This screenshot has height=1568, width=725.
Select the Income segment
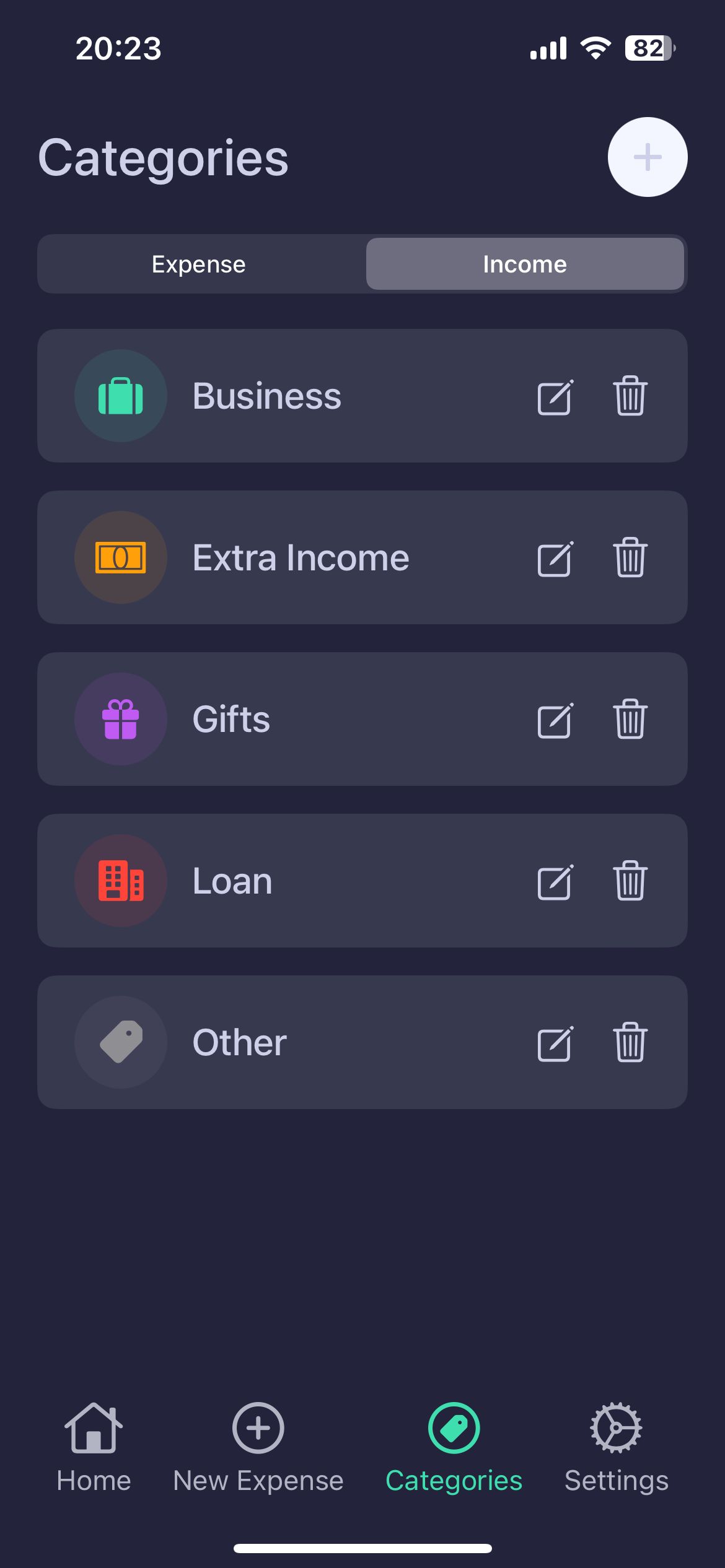point(525,264)
